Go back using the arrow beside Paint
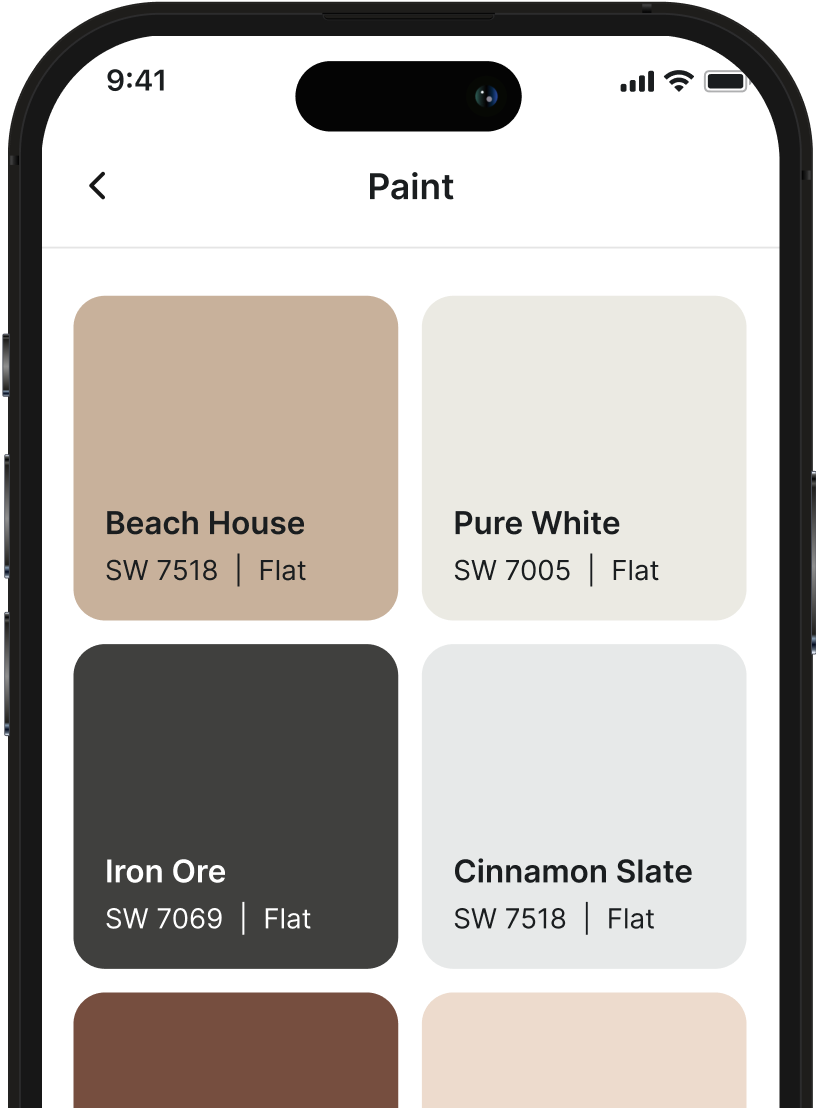 pyautogui.click(x=97, y=186)
